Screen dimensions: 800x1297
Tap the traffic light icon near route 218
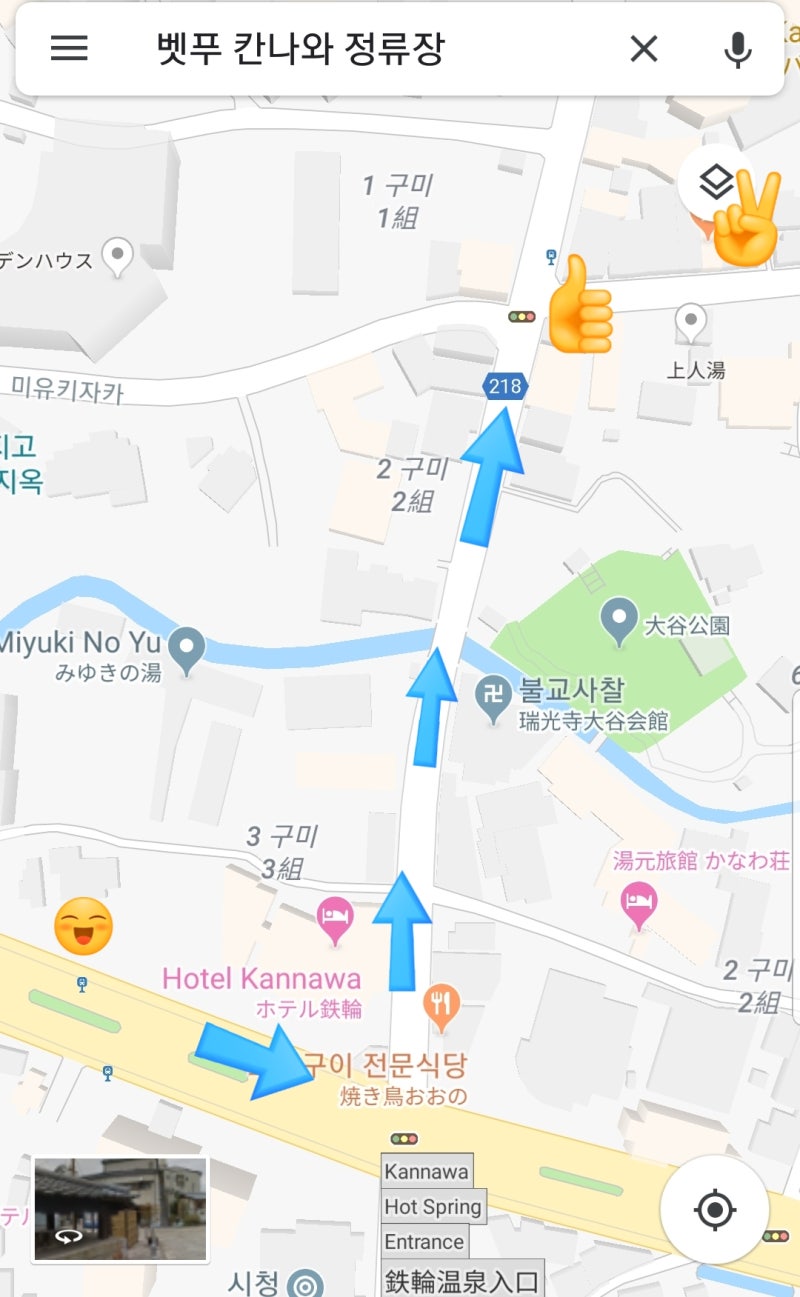[522, 315]
